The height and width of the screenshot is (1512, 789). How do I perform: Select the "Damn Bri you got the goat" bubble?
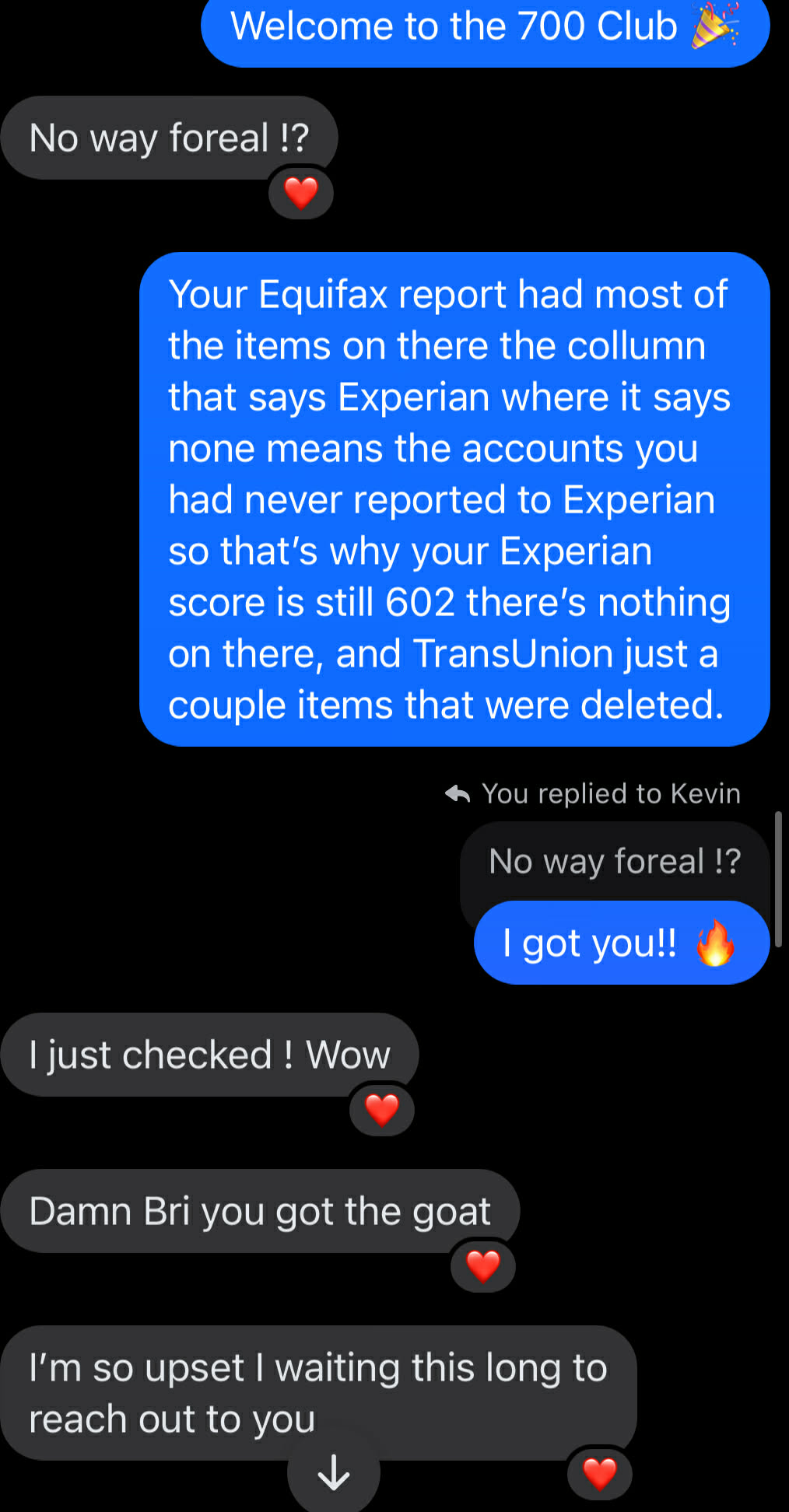[x=260, y=1210]
